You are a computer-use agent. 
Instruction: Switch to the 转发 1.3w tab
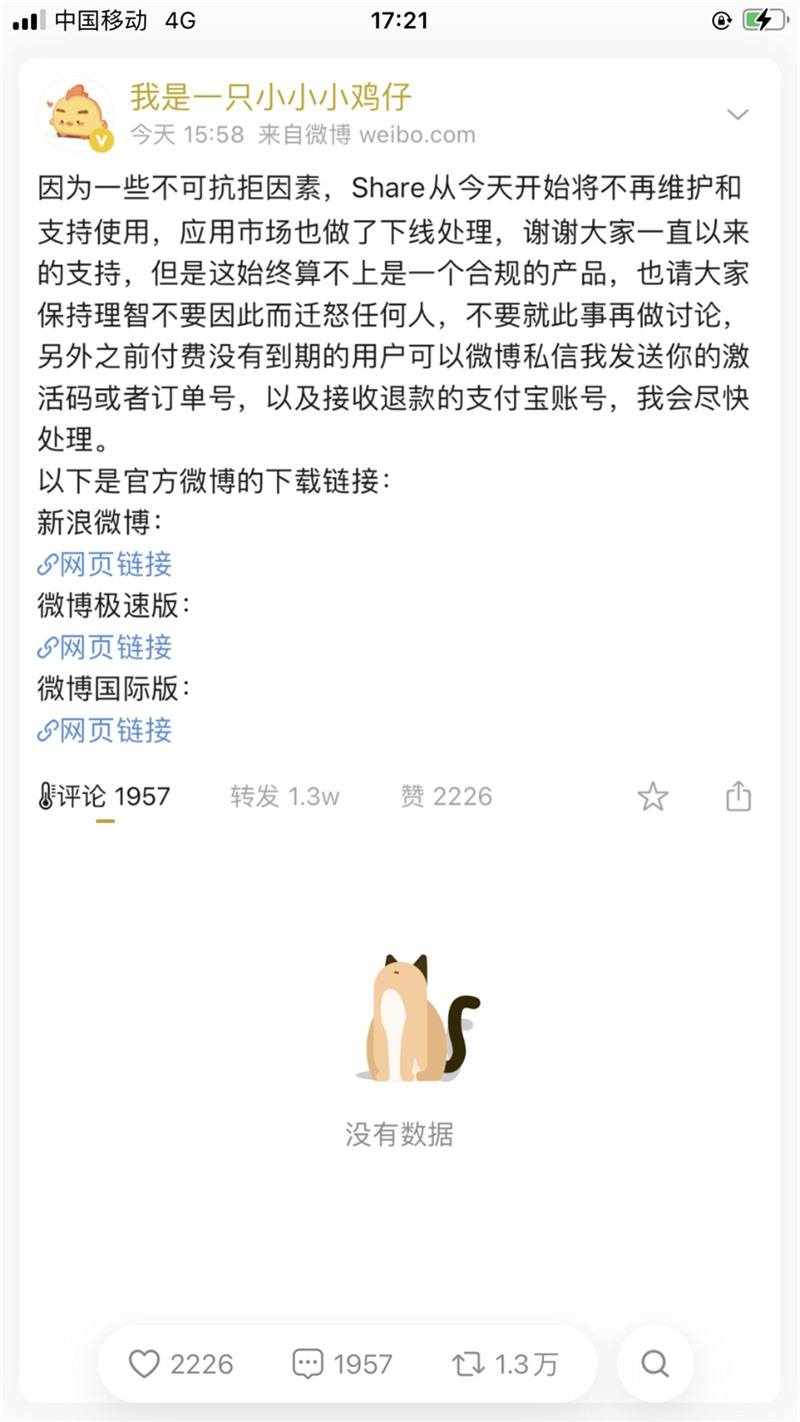285,797
